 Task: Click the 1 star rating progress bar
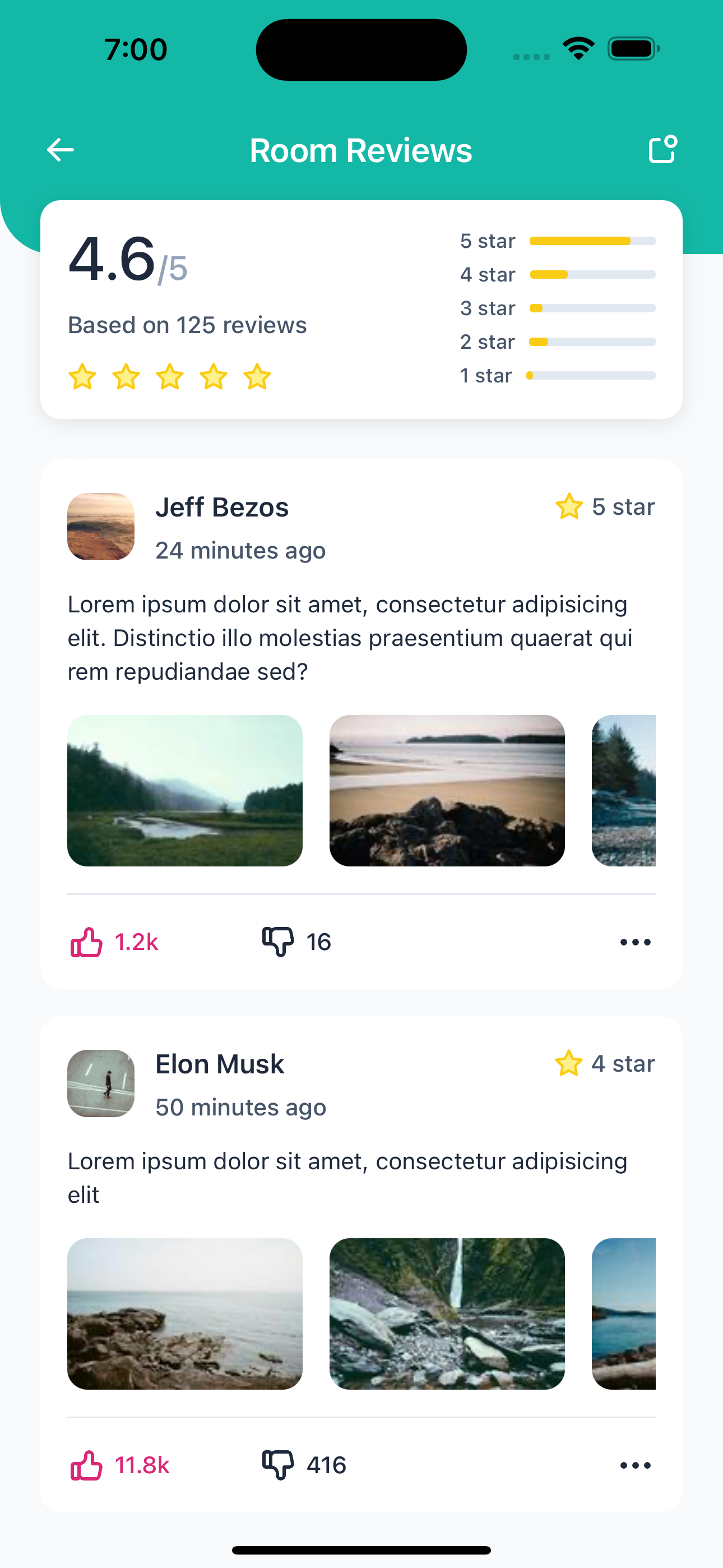pyautogui.click(x=594, y=376)
